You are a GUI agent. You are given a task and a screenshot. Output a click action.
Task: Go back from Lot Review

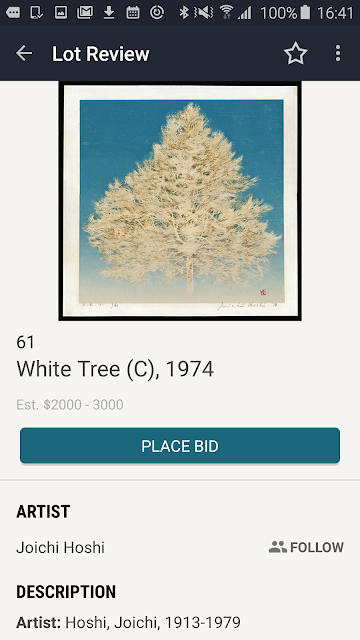[24, 53]
